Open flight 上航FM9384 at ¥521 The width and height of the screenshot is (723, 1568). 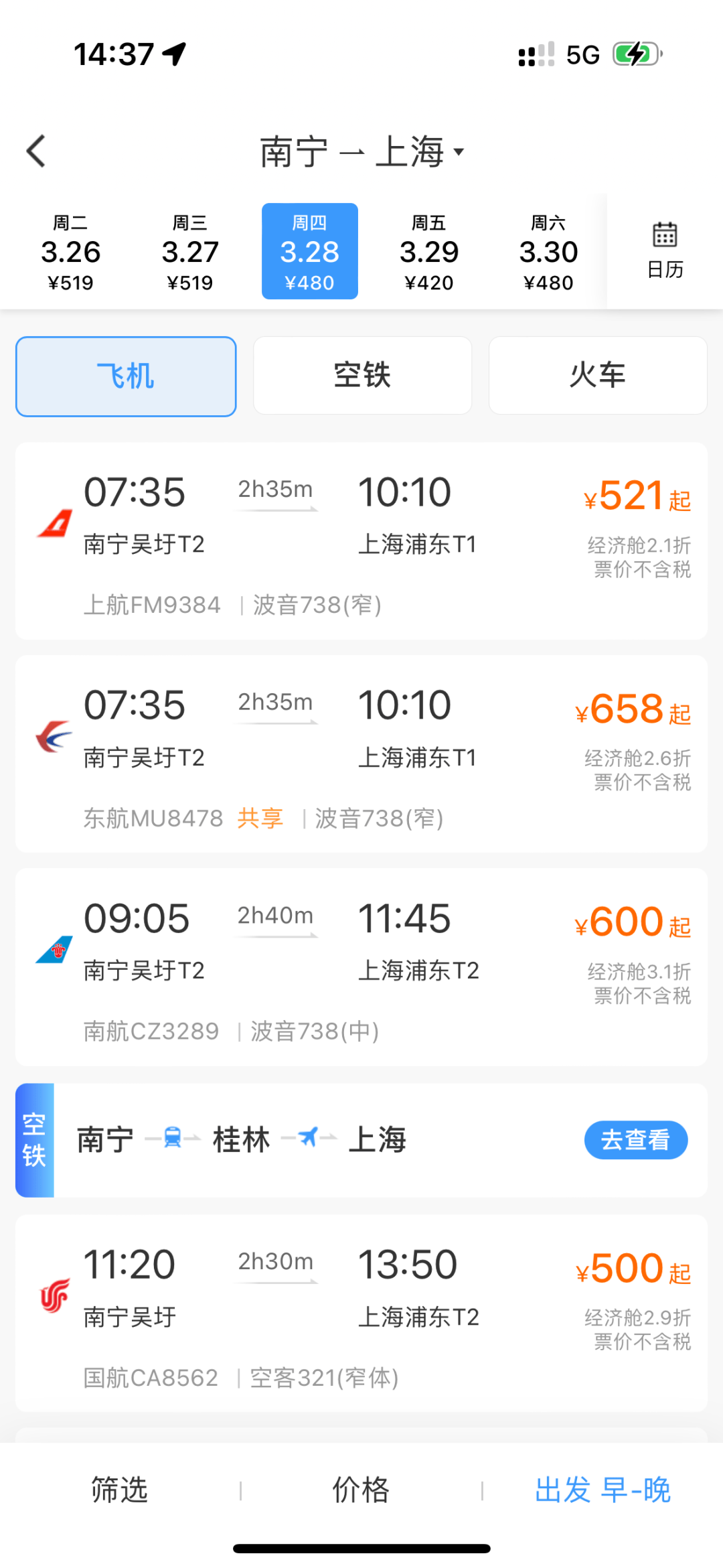coord(361,541)
